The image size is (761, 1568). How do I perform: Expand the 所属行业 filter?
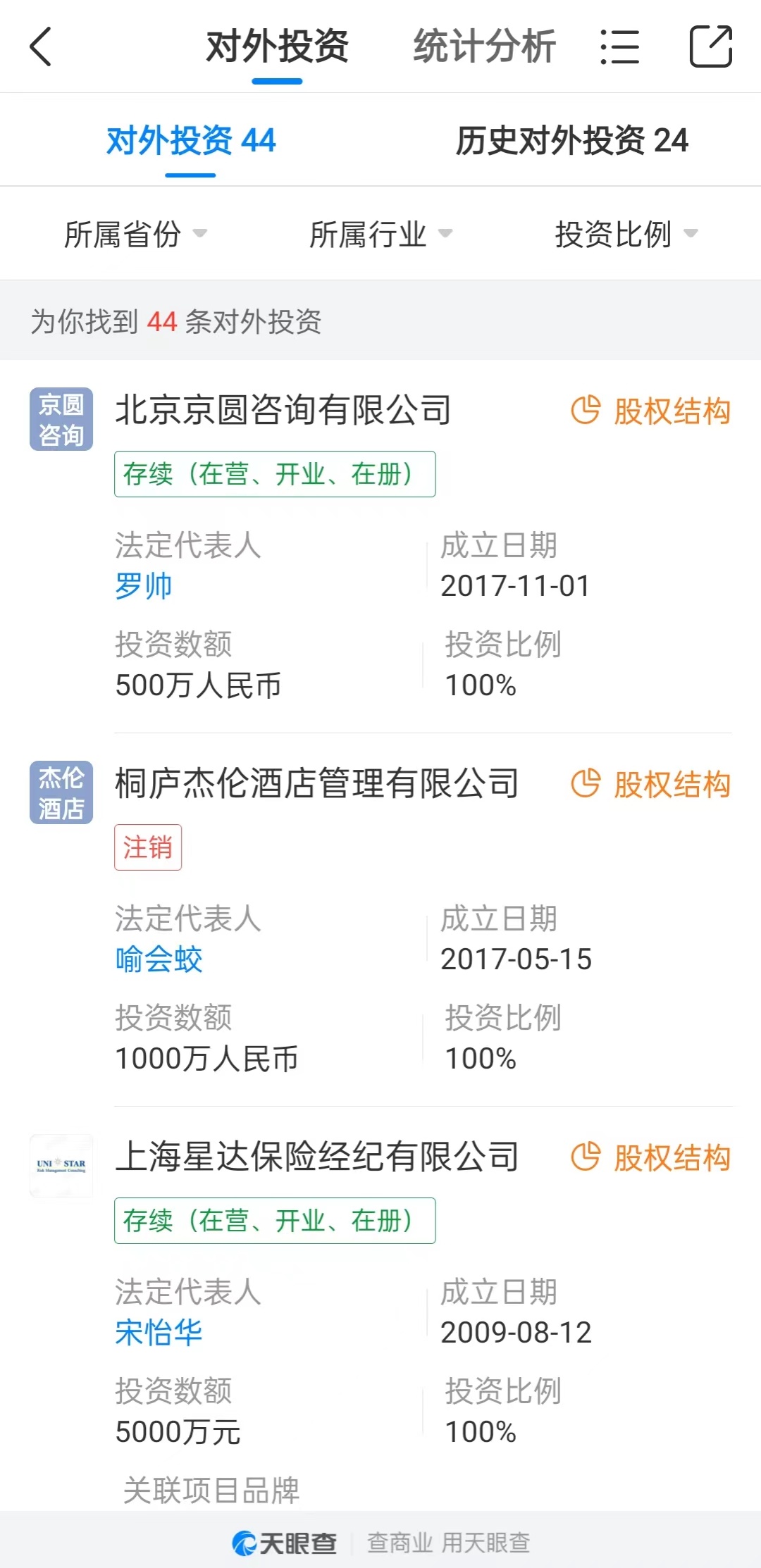(x=380, y=234)
